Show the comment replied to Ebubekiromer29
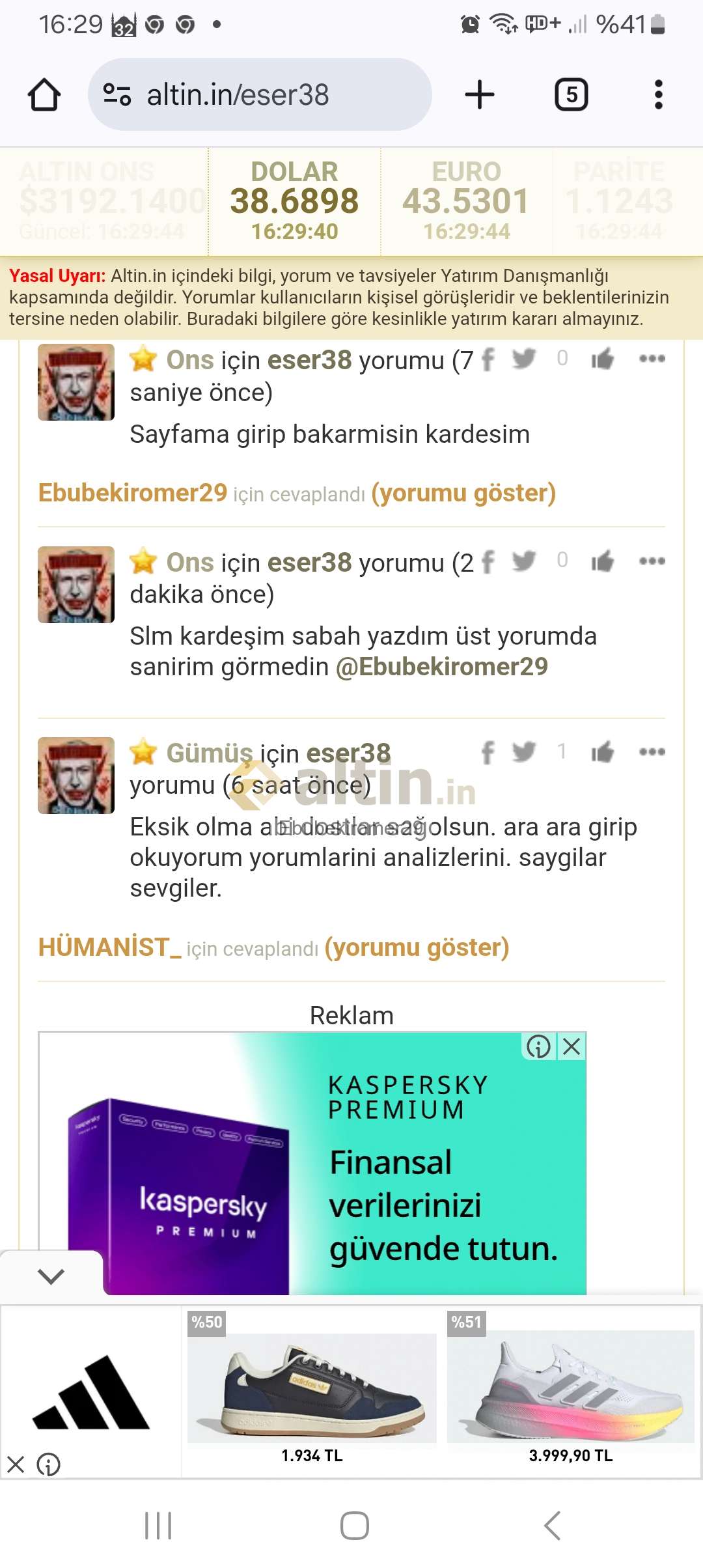Viewport: 703px width, 1568px height. point(463,493)
